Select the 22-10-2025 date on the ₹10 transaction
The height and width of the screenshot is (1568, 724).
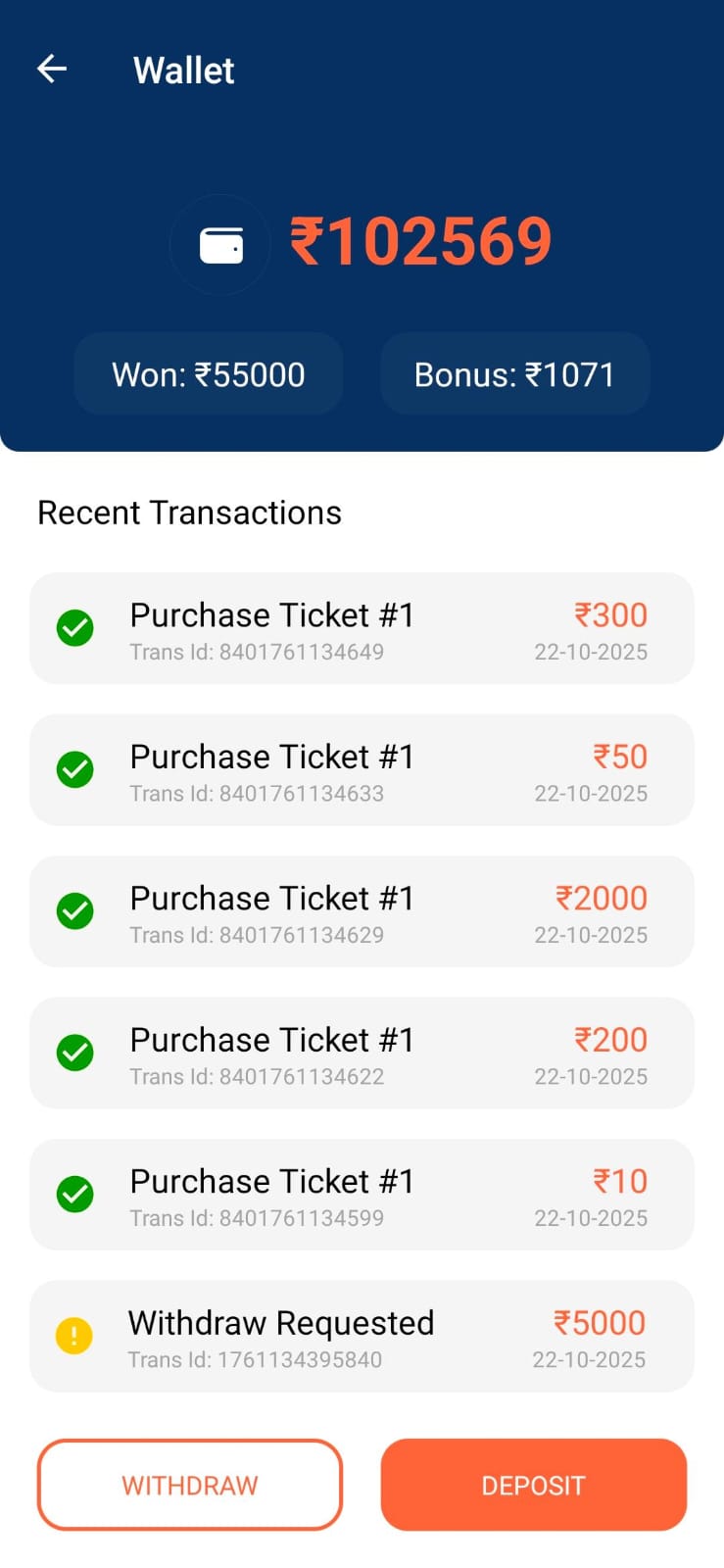coord(590,1218)
